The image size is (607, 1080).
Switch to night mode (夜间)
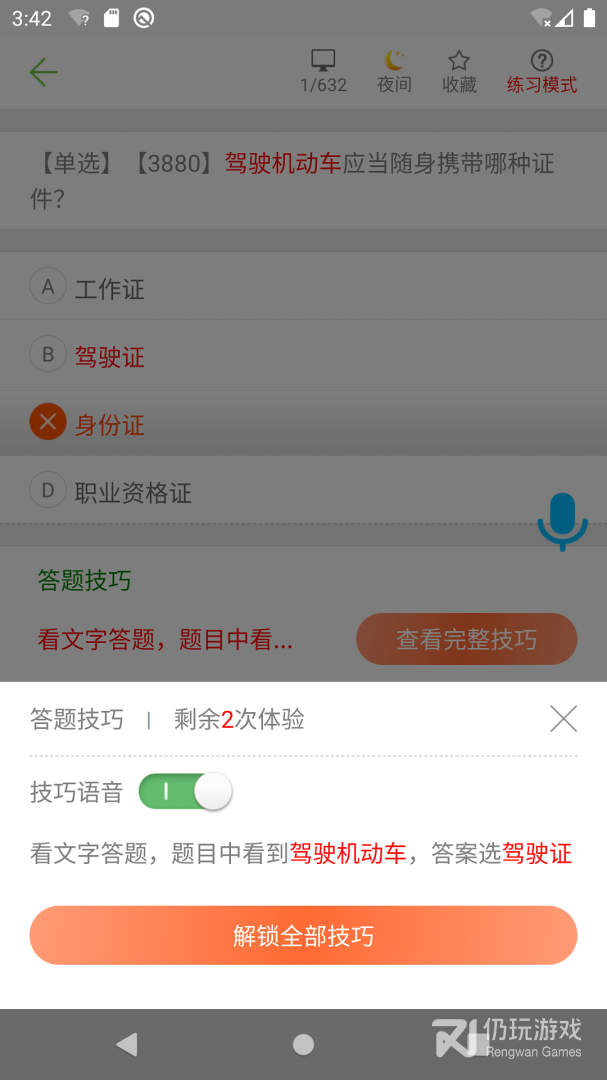[x=394, y=72]
